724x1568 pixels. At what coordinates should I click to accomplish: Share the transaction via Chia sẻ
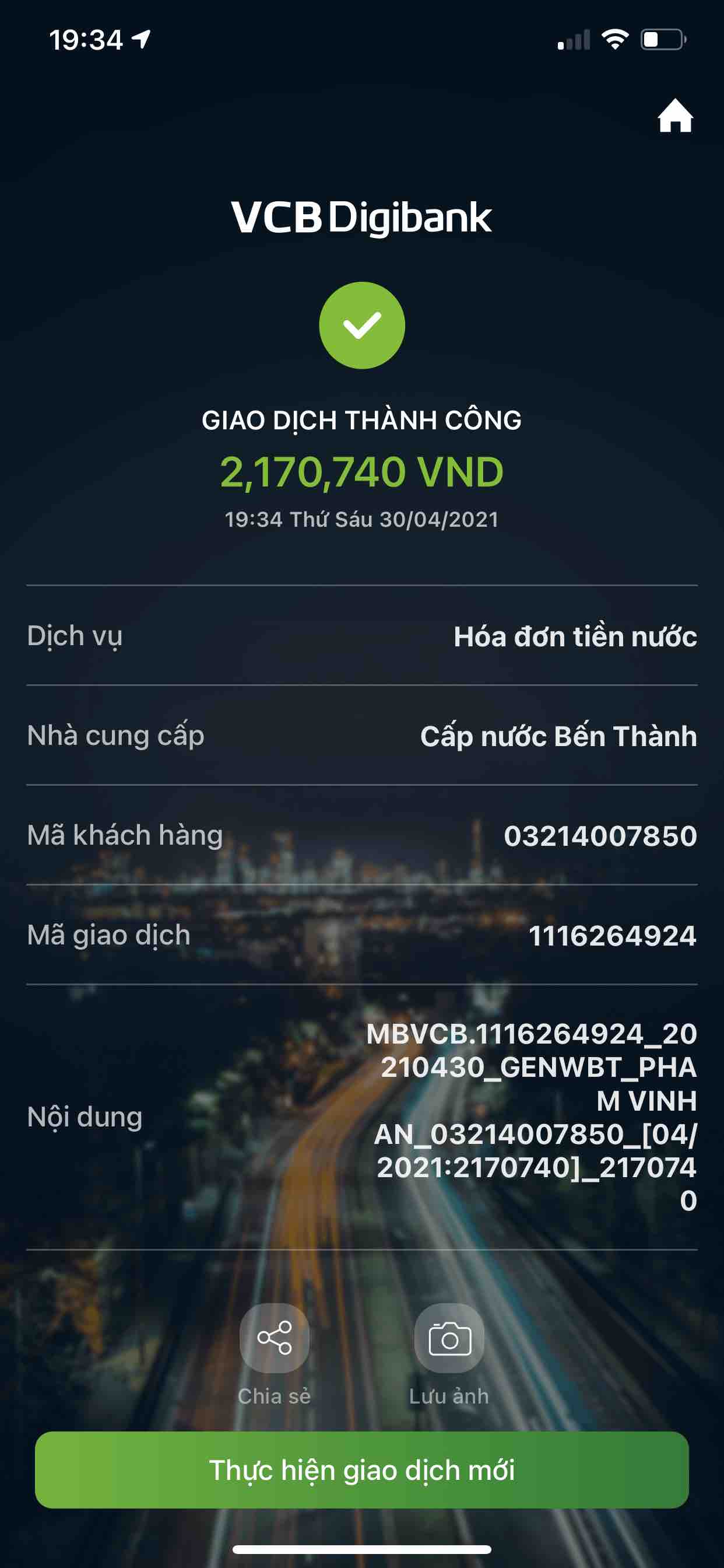pos(275,1339)
